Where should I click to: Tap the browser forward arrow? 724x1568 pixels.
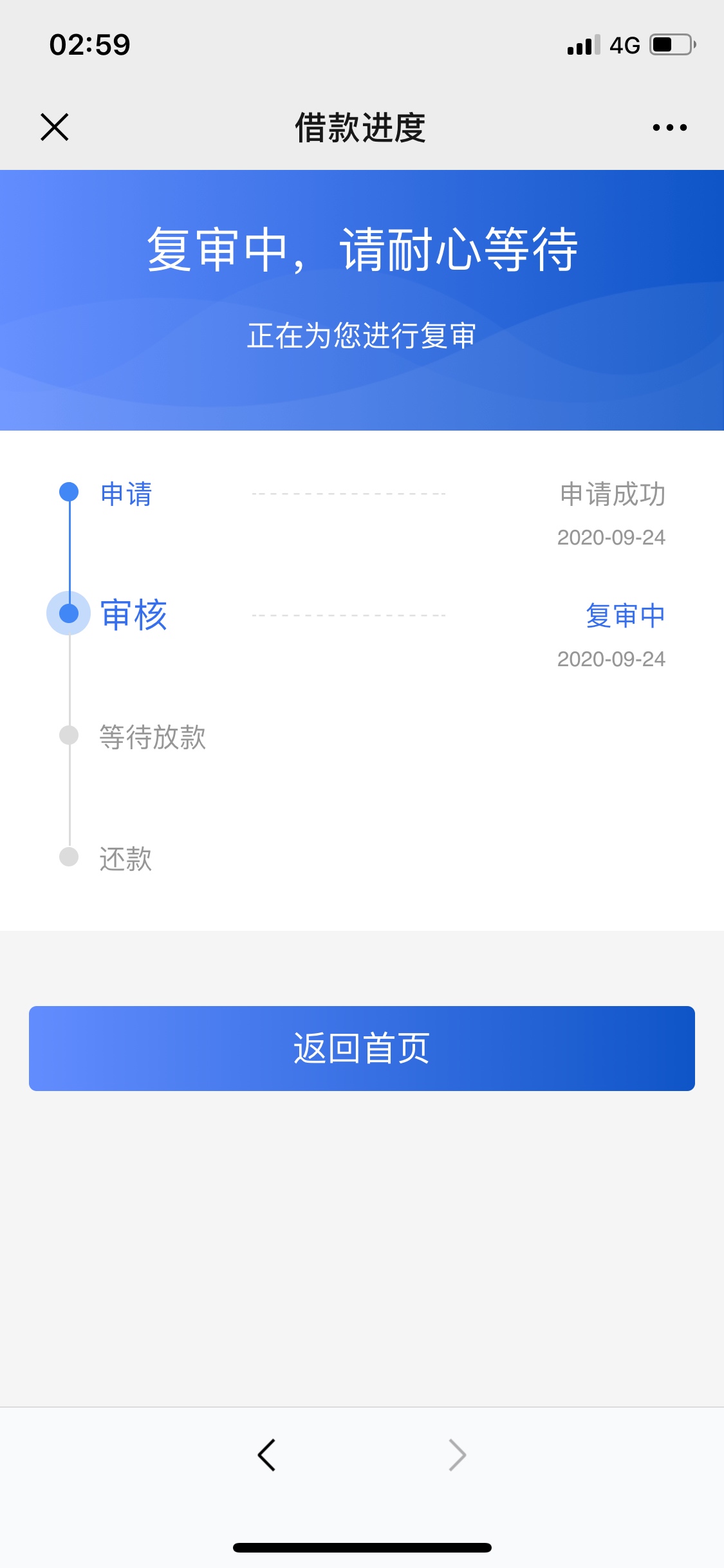click(457, 1455)
